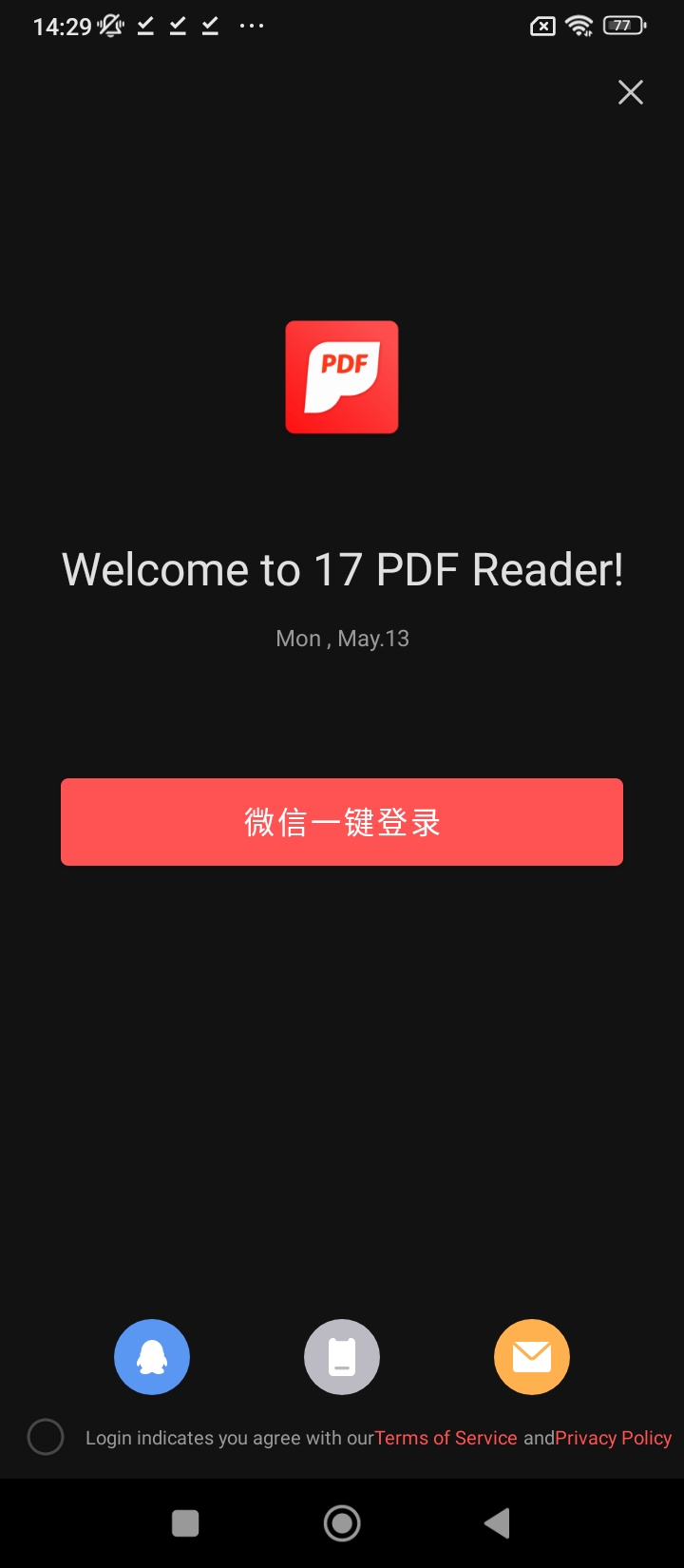Close the login screen
Image resolution: width=684 pixels, height=1568 pixels.
click(631, 92)
